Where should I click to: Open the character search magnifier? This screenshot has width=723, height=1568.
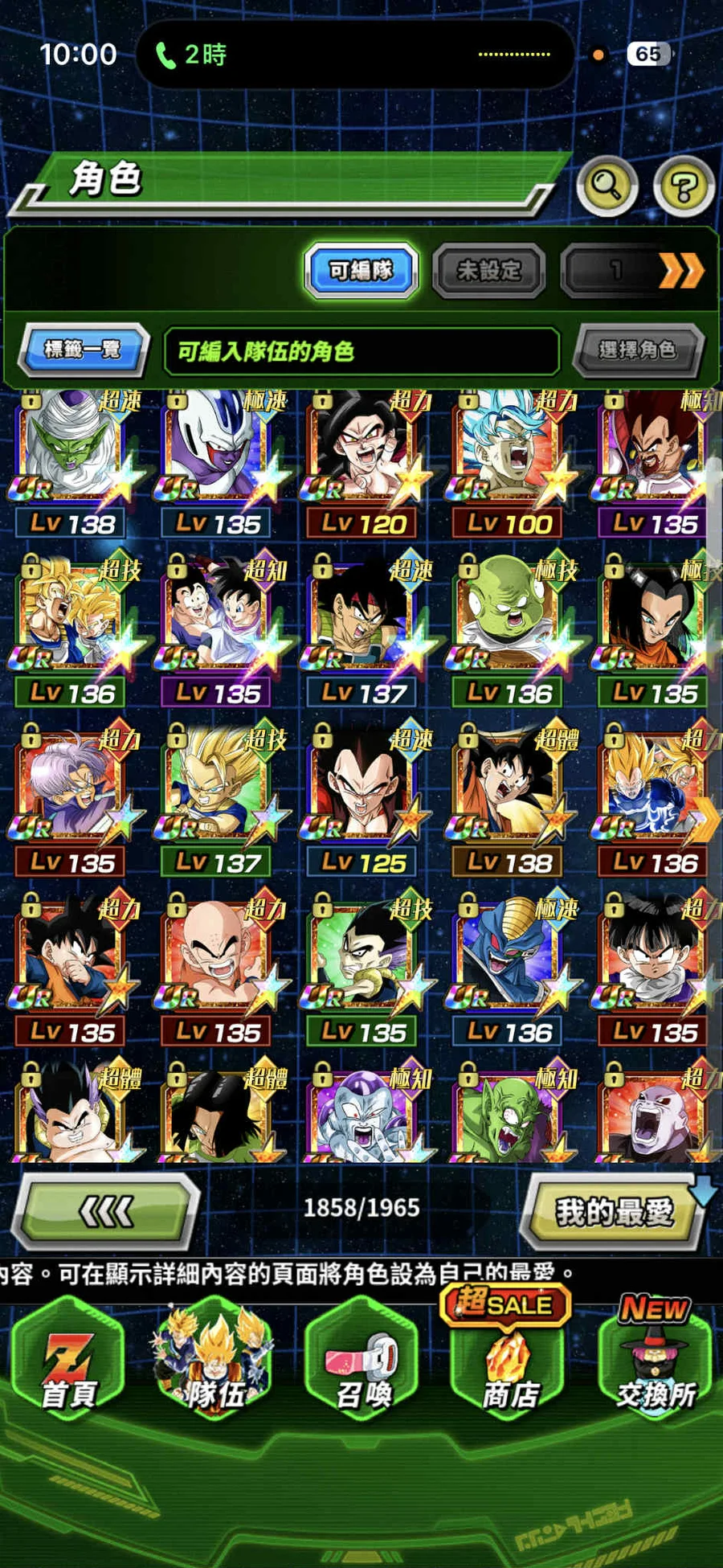(x=607, y=186)
